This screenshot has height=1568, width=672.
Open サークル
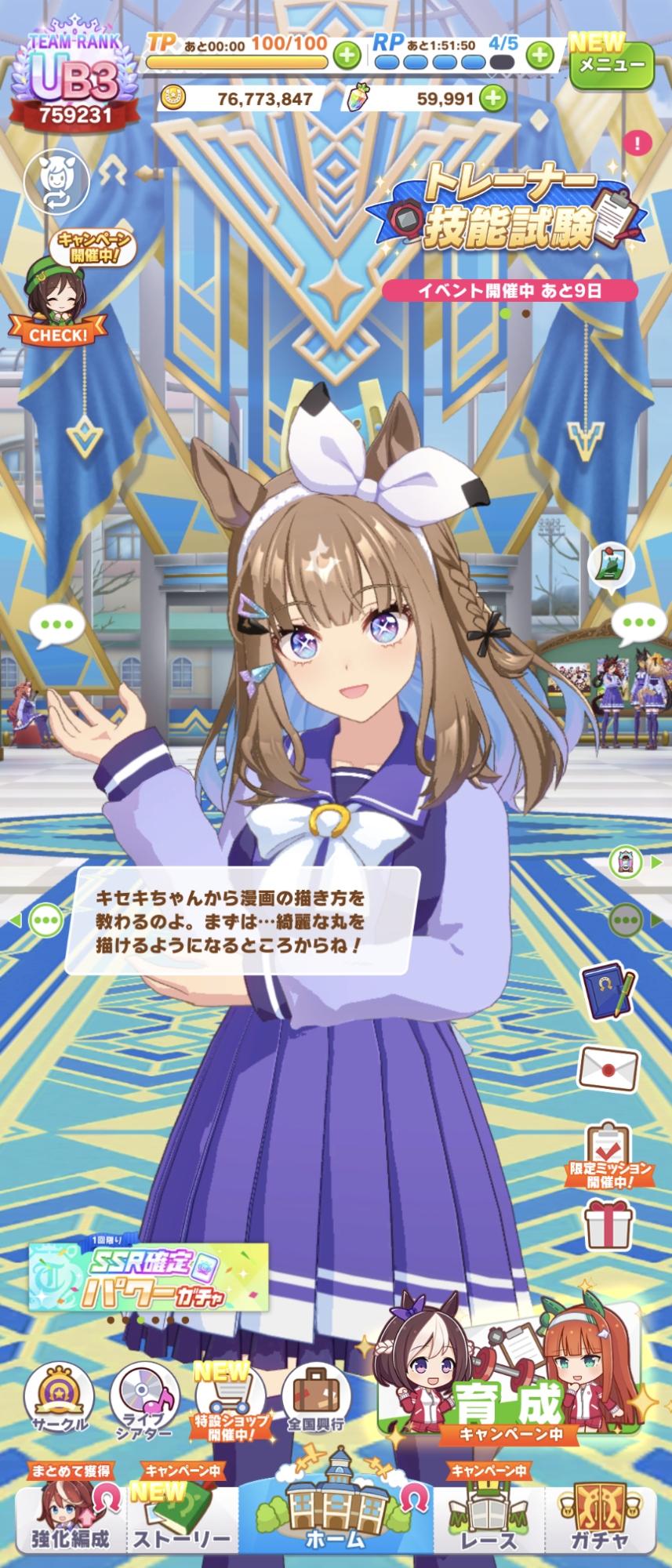click(x=59, y=1400)
